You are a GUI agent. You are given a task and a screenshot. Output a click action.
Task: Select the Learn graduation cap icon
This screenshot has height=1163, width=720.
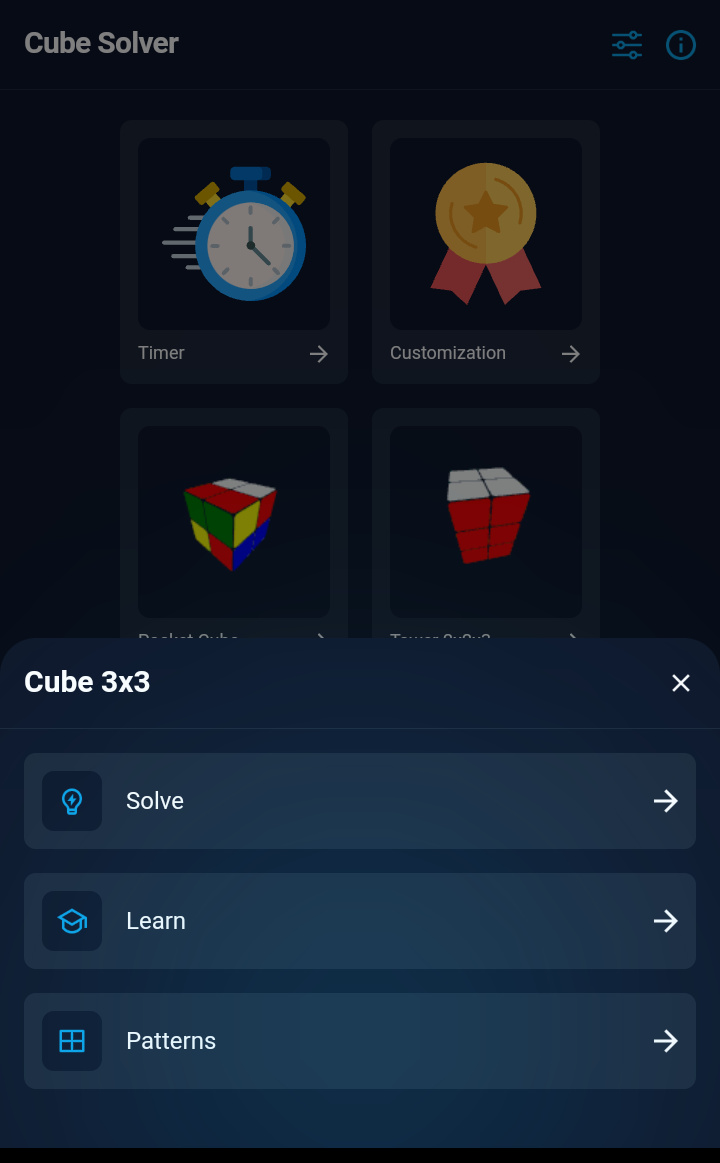coord(72,921)
